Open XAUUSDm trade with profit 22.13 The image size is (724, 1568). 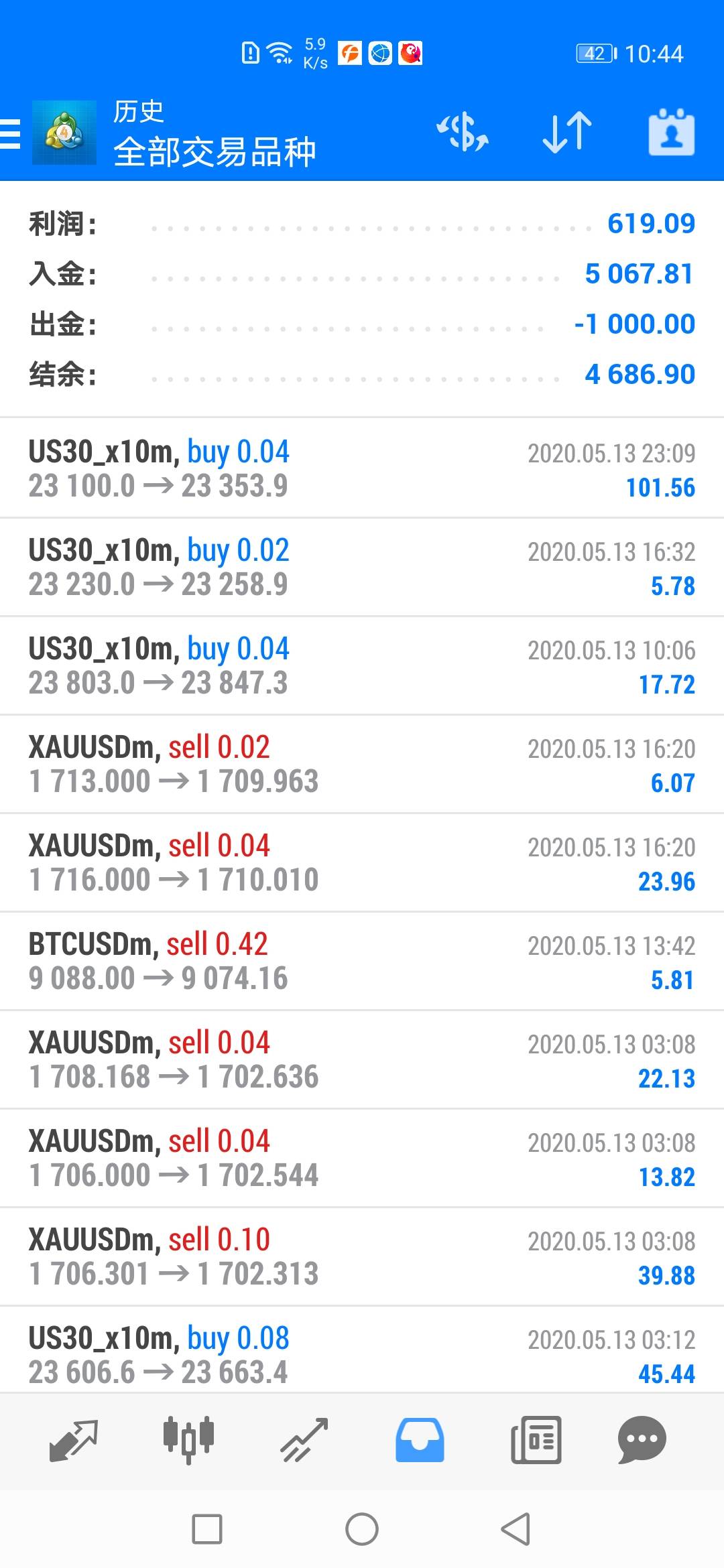tap(362, 1059)
